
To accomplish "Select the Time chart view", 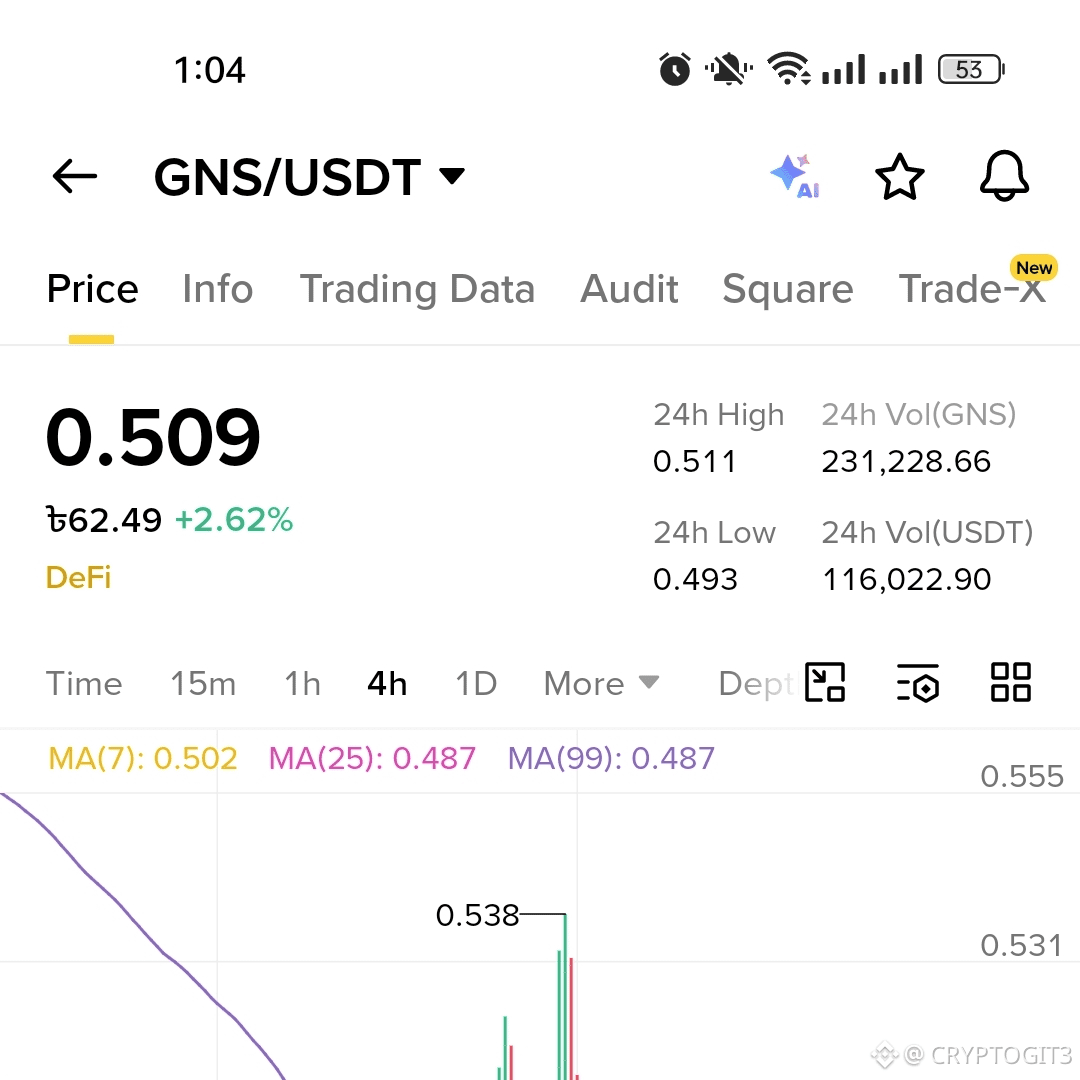I will coord(84,684).
